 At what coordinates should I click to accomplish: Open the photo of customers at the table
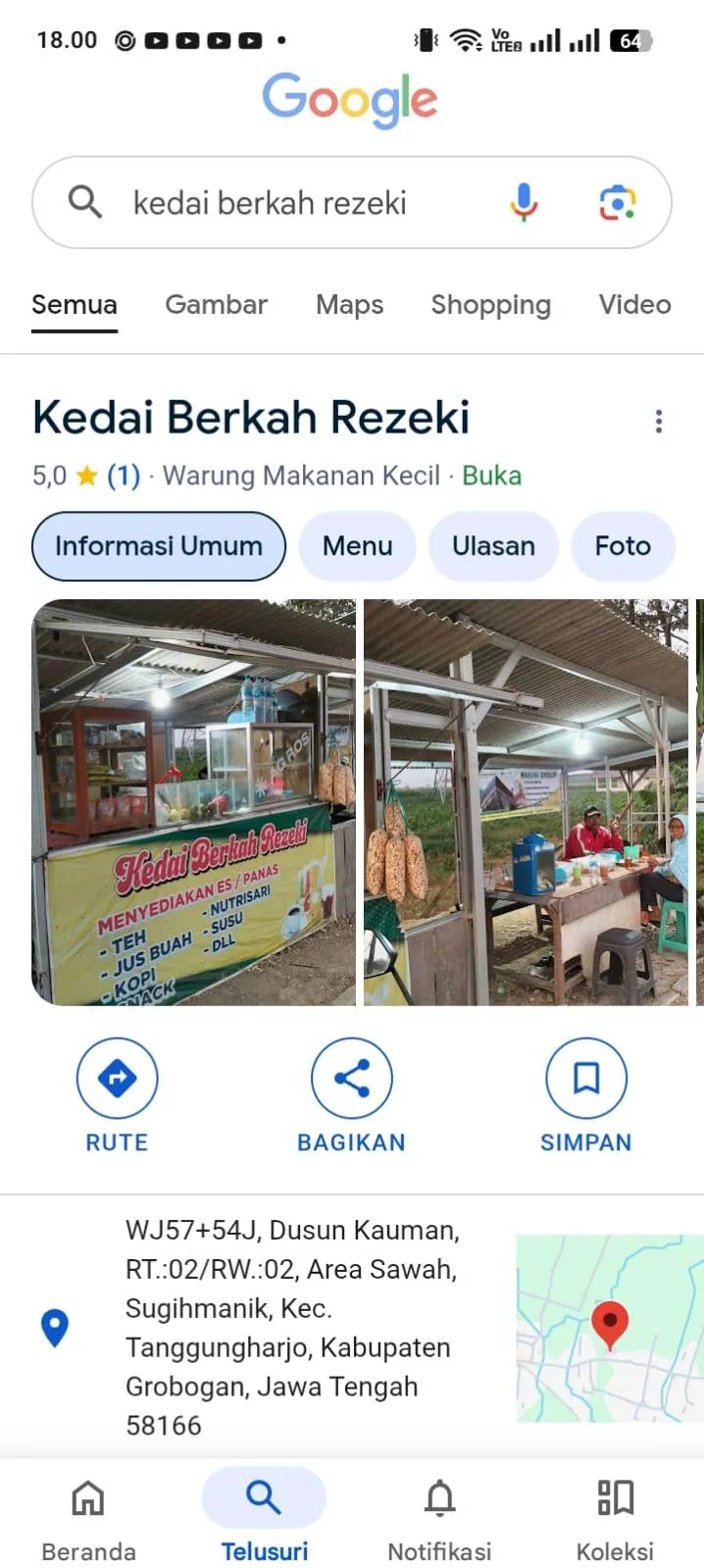526,802
